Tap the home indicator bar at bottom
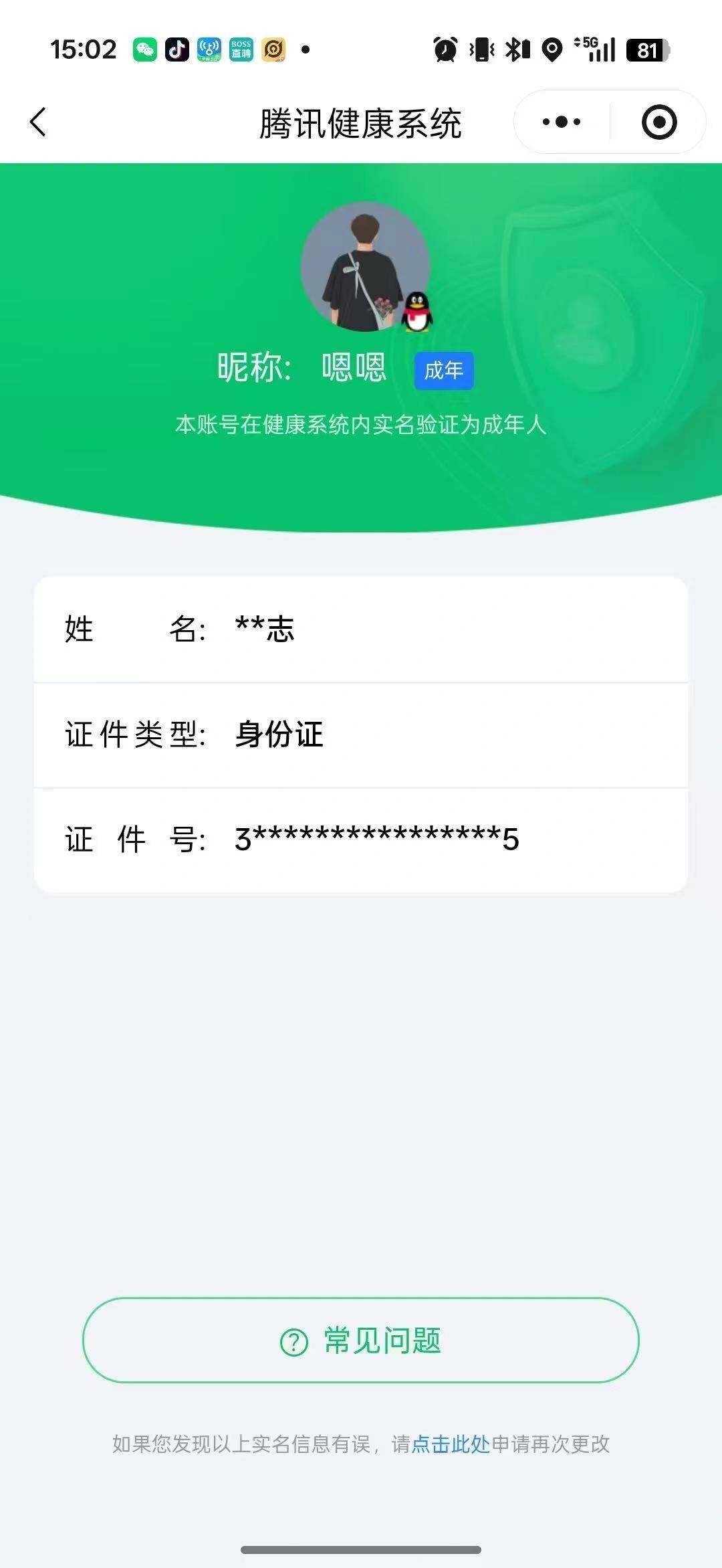Image resolution: width=722 pixels, height=1568 pixels. [x=361, y=1548]
